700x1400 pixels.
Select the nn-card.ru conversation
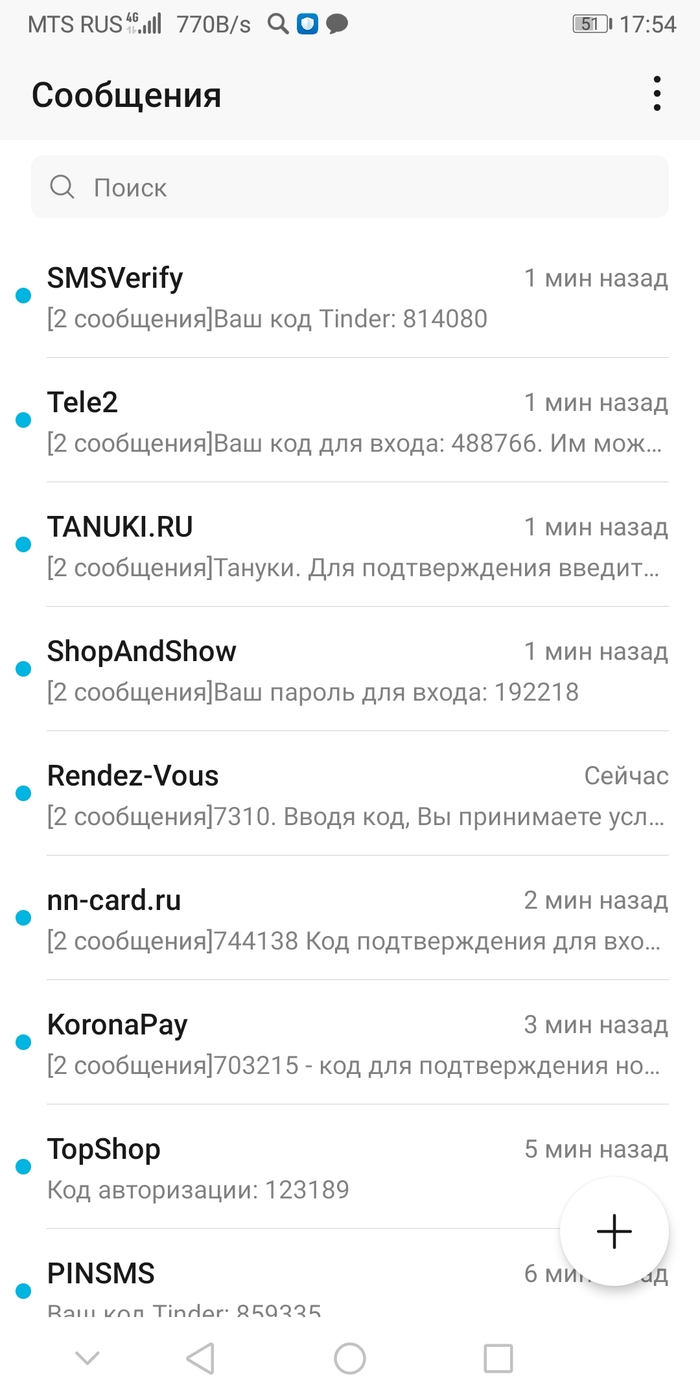350,919
